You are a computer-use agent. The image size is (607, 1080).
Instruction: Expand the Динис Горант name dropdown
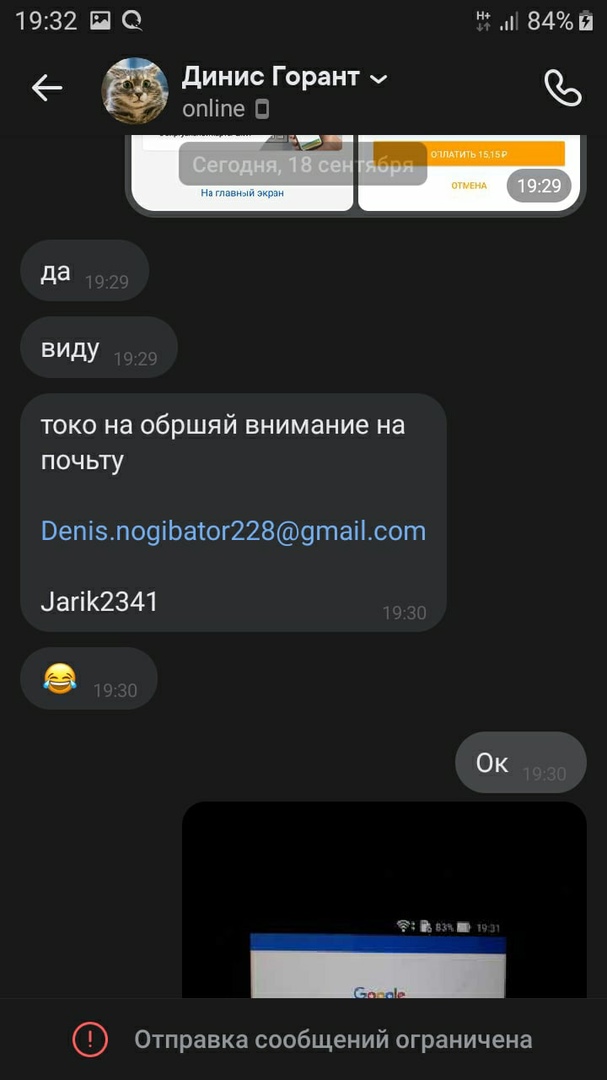[378, 78]
